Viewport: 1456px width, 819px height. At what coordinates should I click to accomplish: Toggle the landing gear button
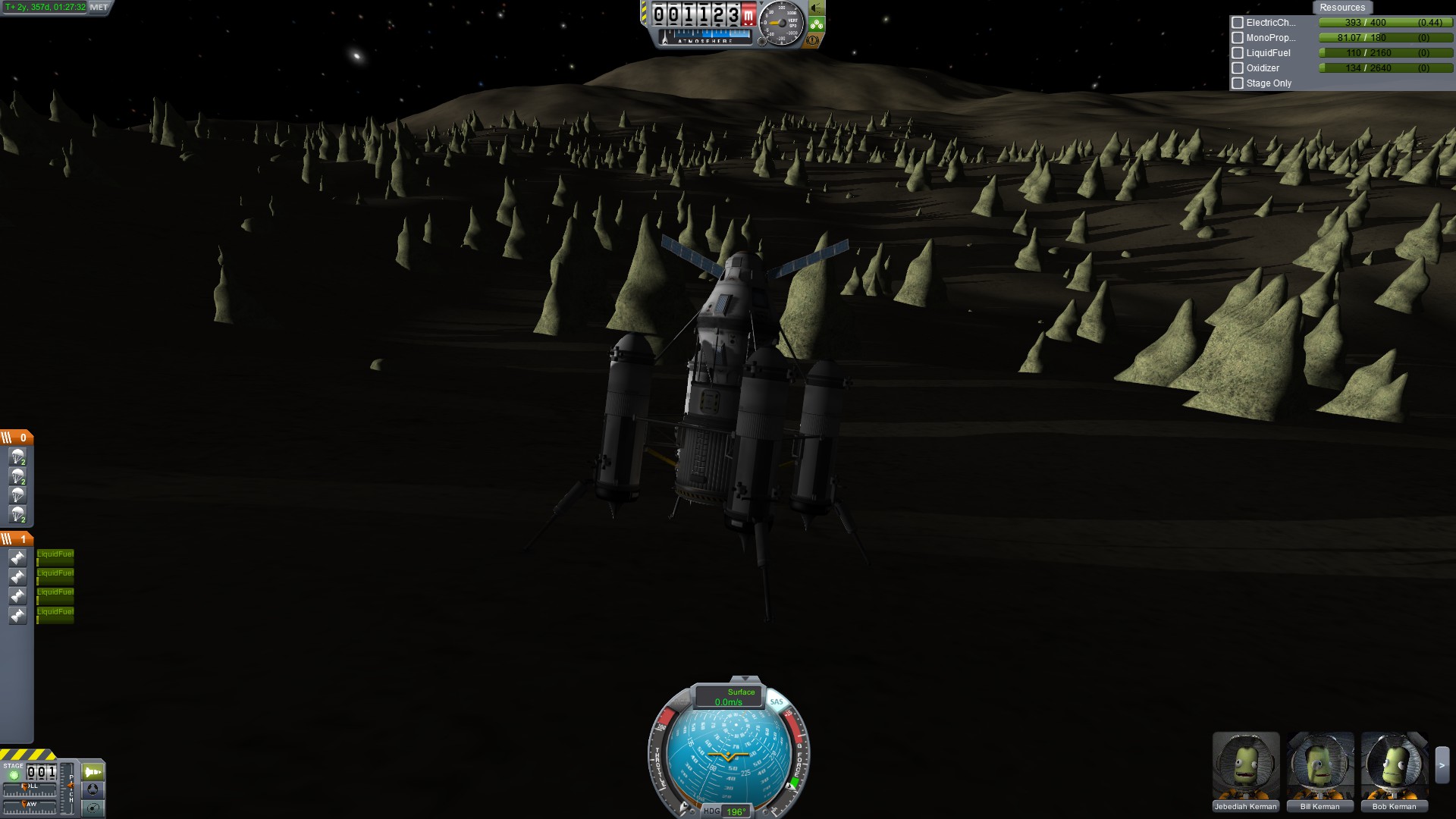(817, 24)
